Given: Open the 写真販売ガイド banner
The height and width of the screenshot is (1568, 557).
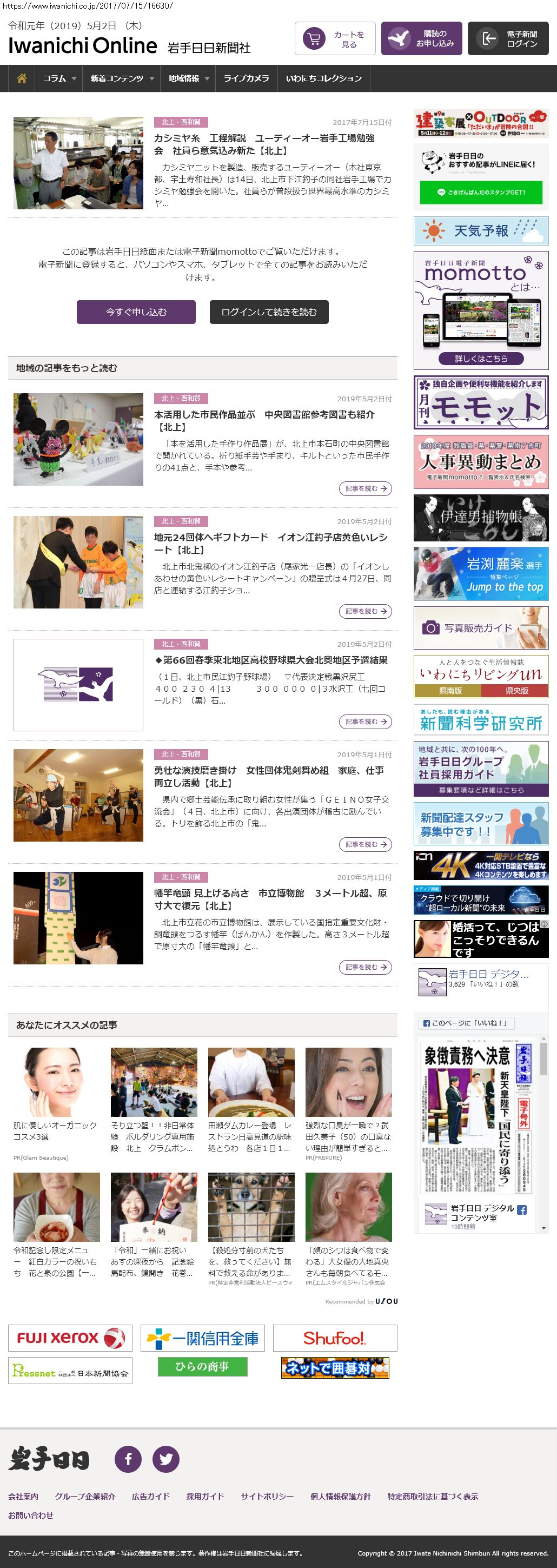Looking at the screenshot, I should [480, 627].
